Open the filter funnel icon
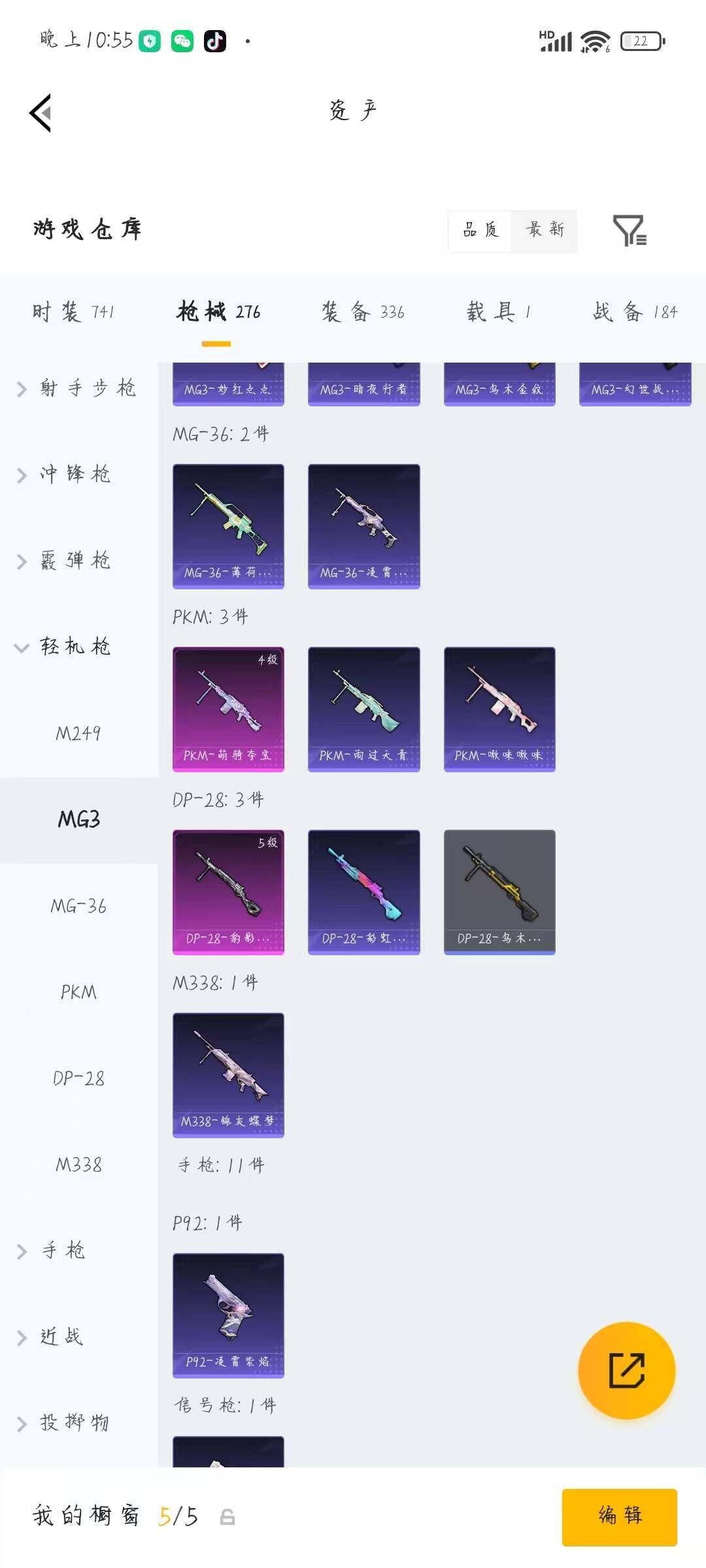The image size is (706, 1568). 630,231
